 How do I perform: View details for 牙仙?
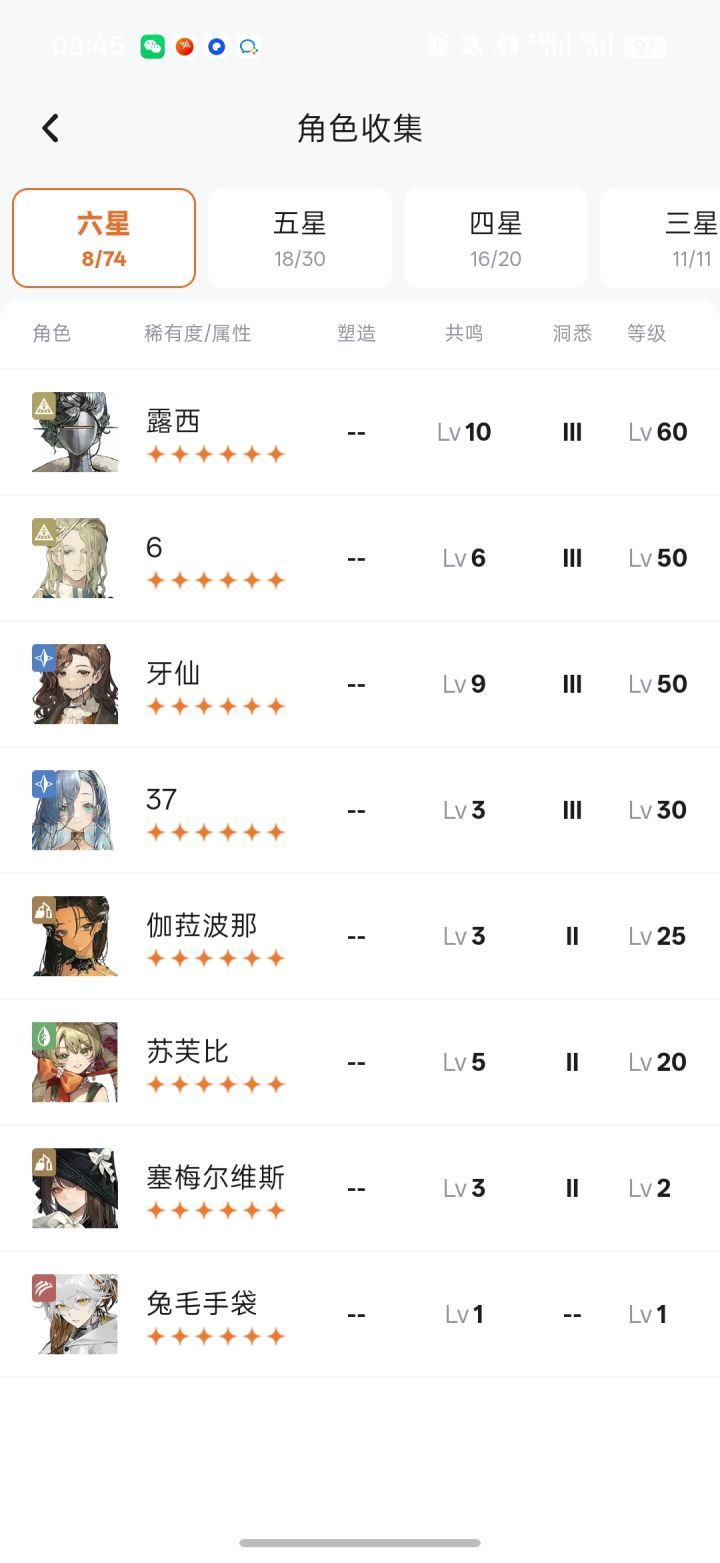click(360, 684)
